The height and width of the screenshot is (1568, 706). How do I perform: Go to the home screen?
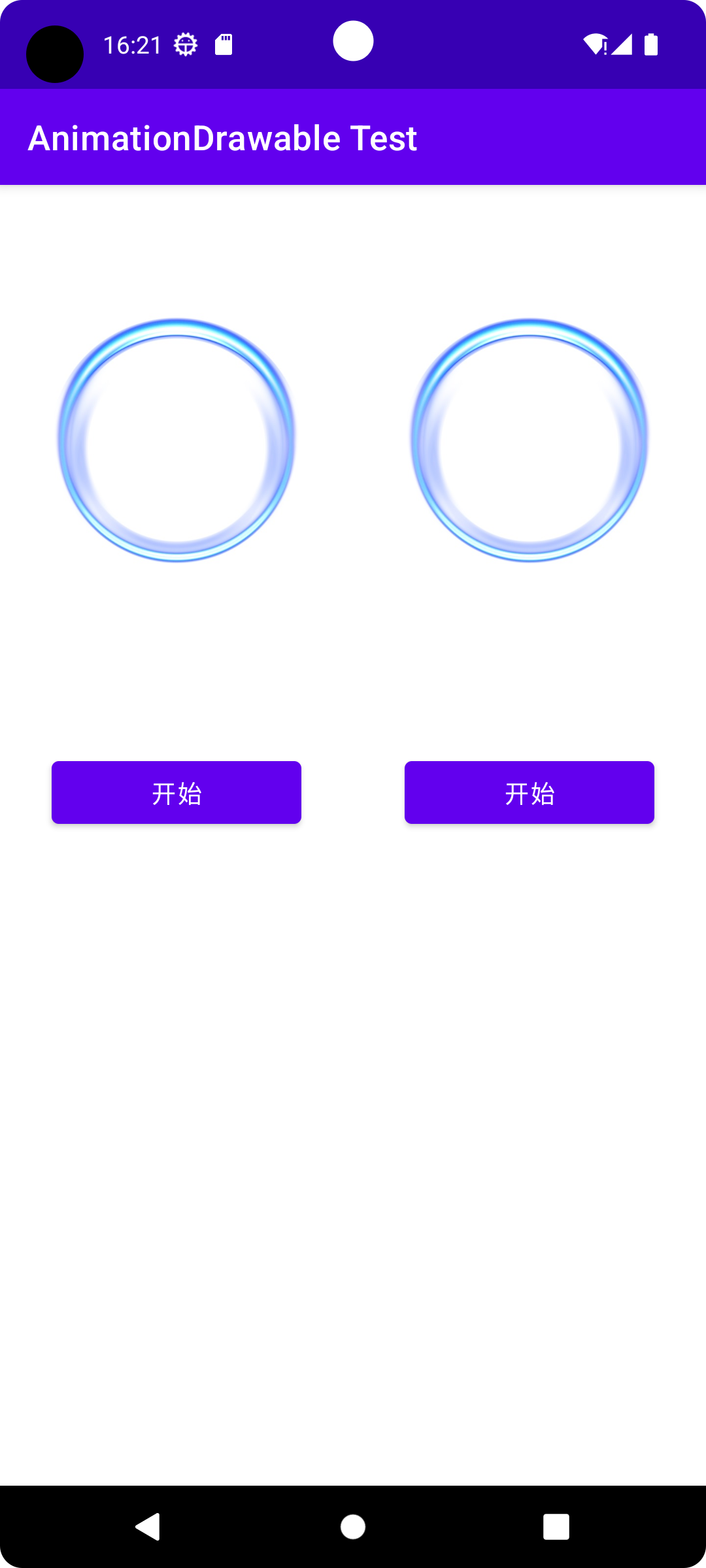point(353,1527)
